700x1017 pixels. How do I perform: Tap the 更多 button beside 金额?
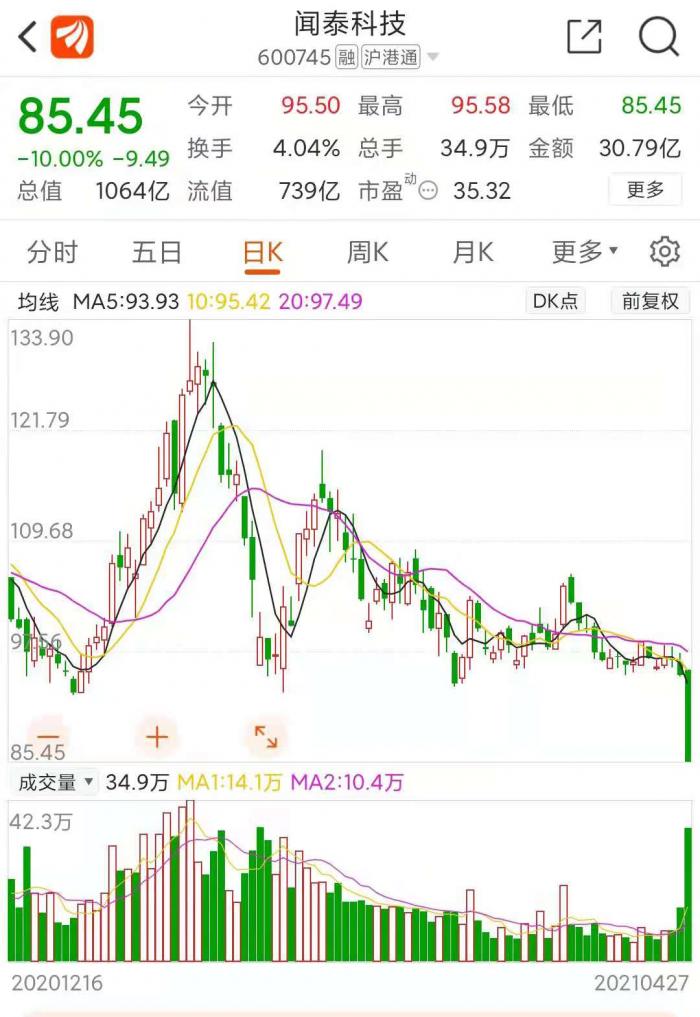645,189
